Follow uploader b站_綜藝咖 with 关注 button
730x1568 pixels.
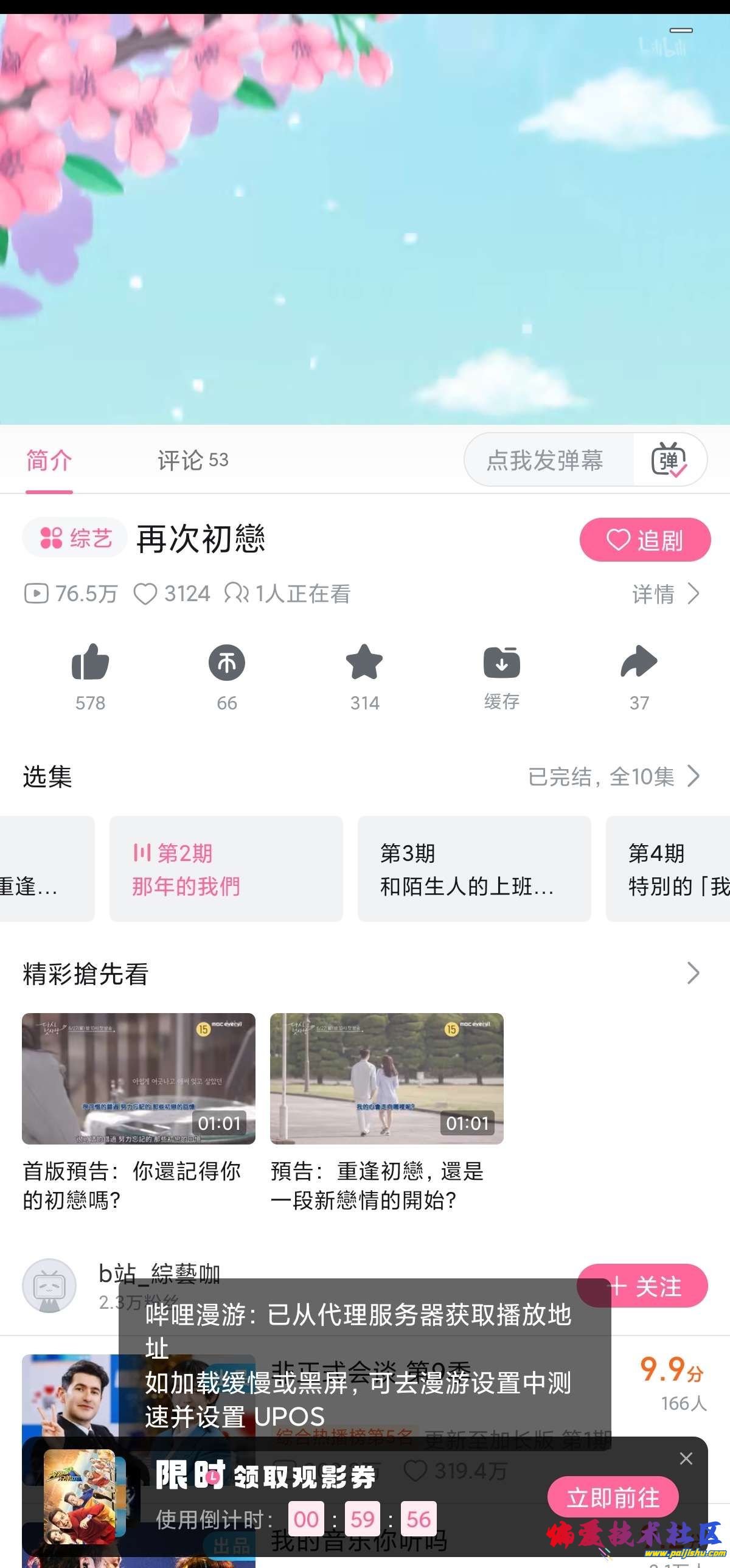(x=644, y=1287)
